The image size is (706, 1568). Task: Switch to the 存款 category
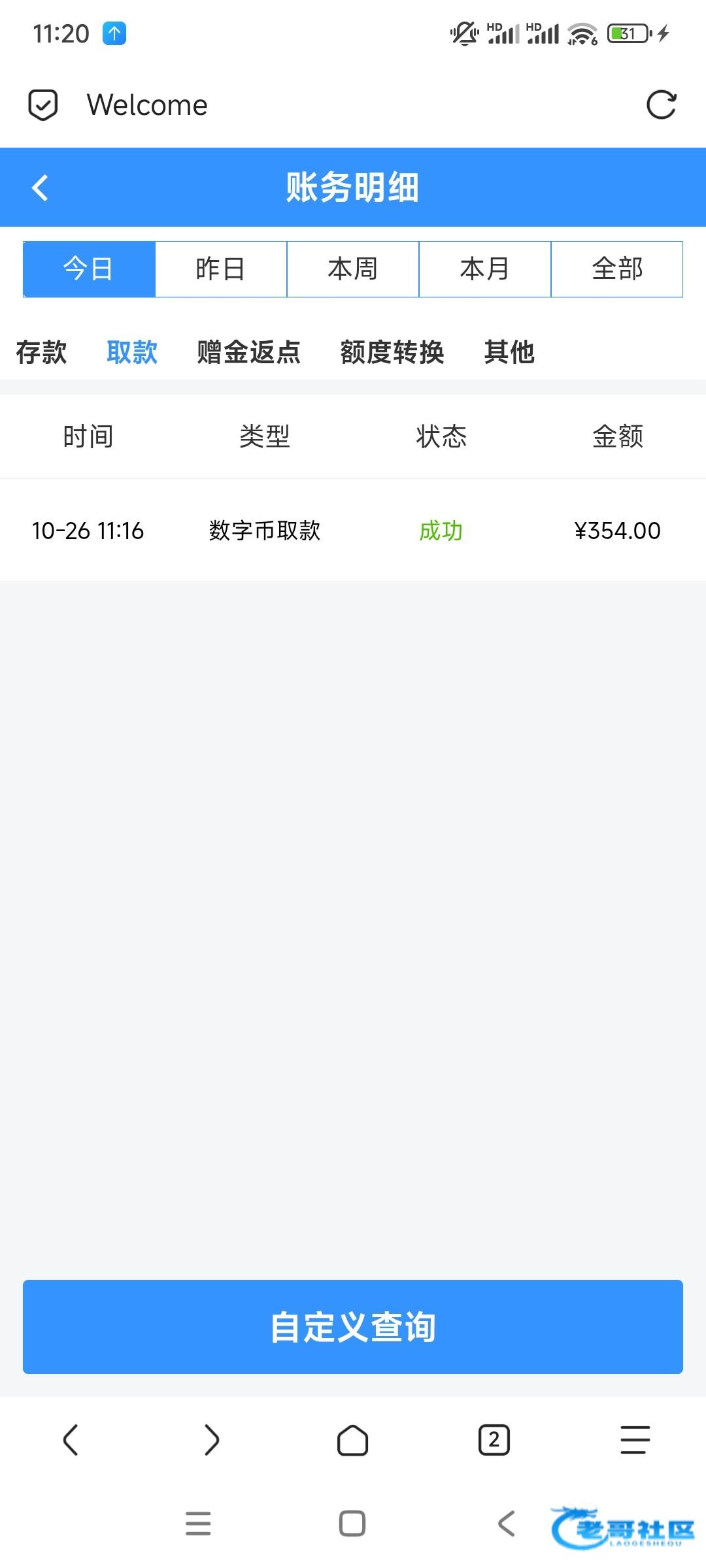pyautogui.click(x=41, y=352)
